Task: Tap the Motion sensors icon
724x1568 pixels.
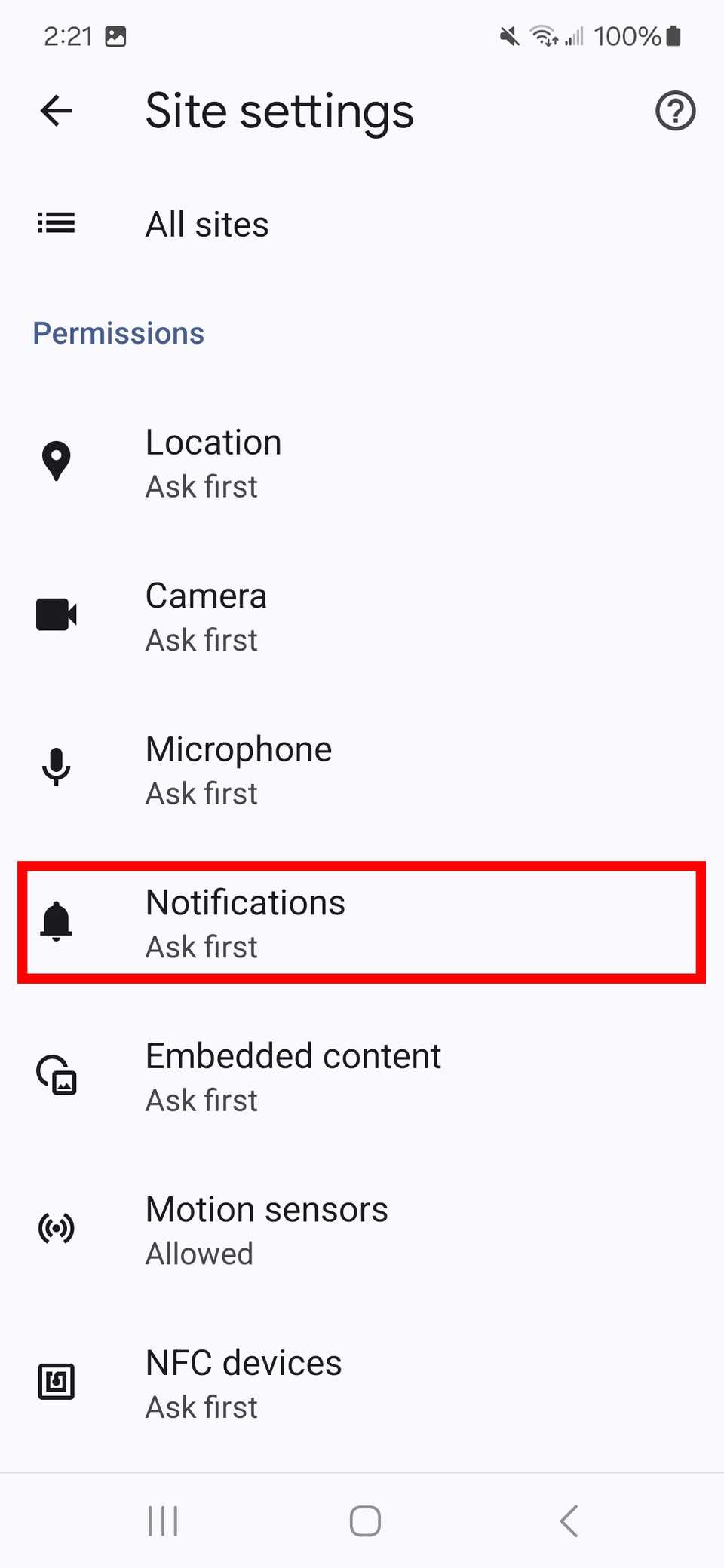Action: (56, 1228)
